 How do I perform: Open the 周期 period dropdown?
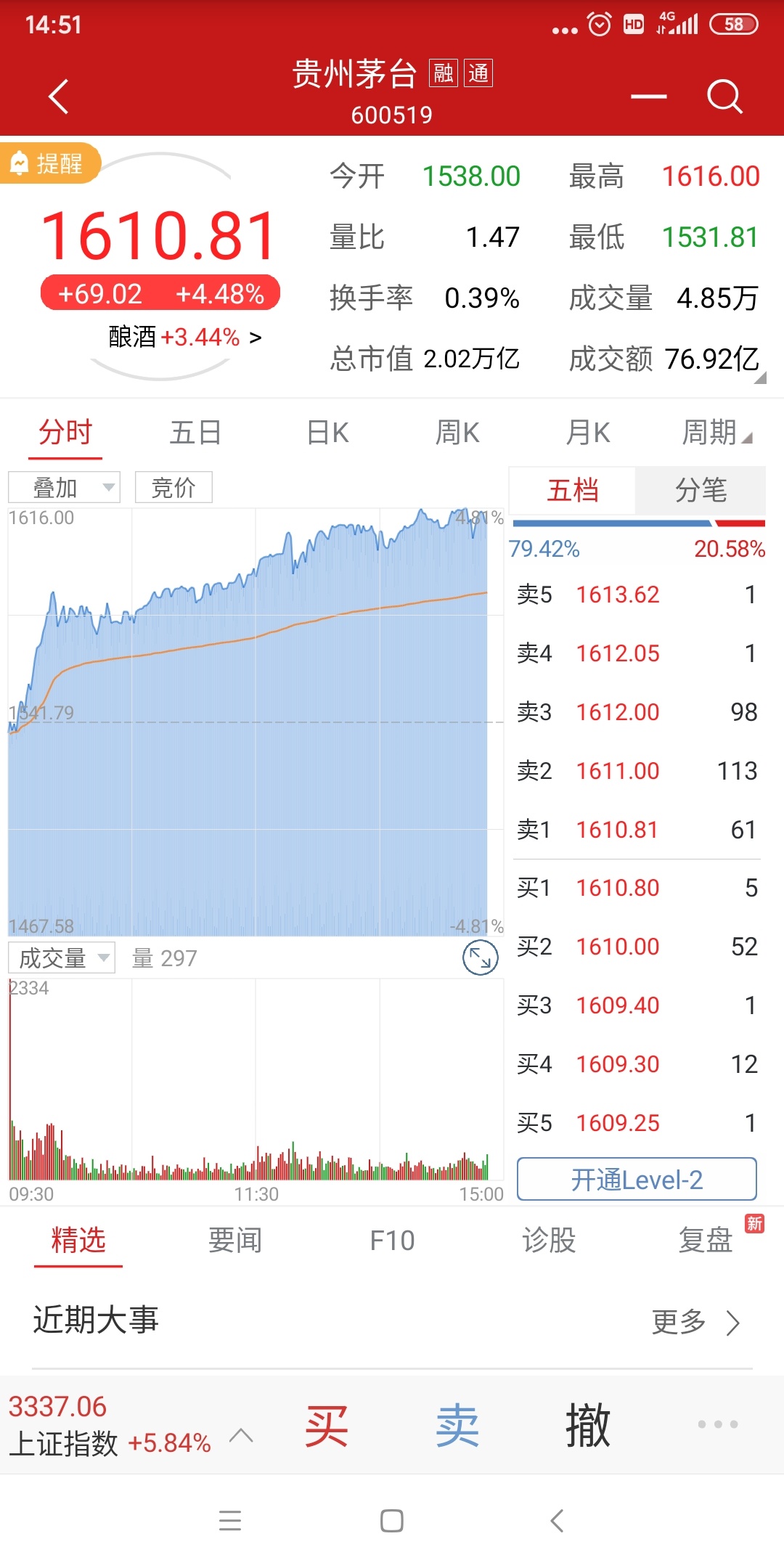716,433
